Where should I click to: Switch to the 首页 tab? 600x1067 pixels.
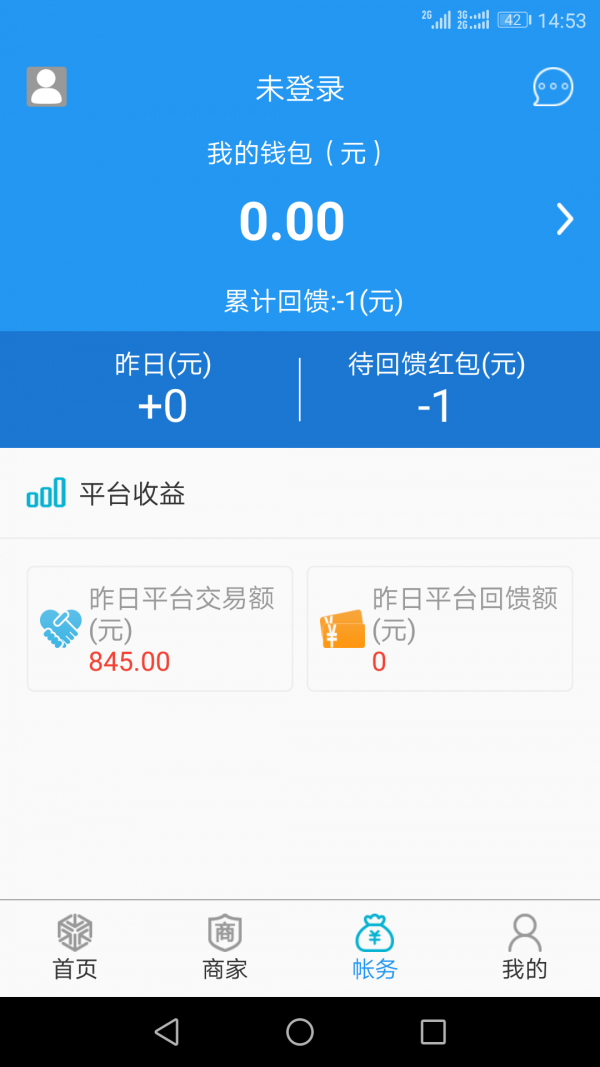point(75,947)
